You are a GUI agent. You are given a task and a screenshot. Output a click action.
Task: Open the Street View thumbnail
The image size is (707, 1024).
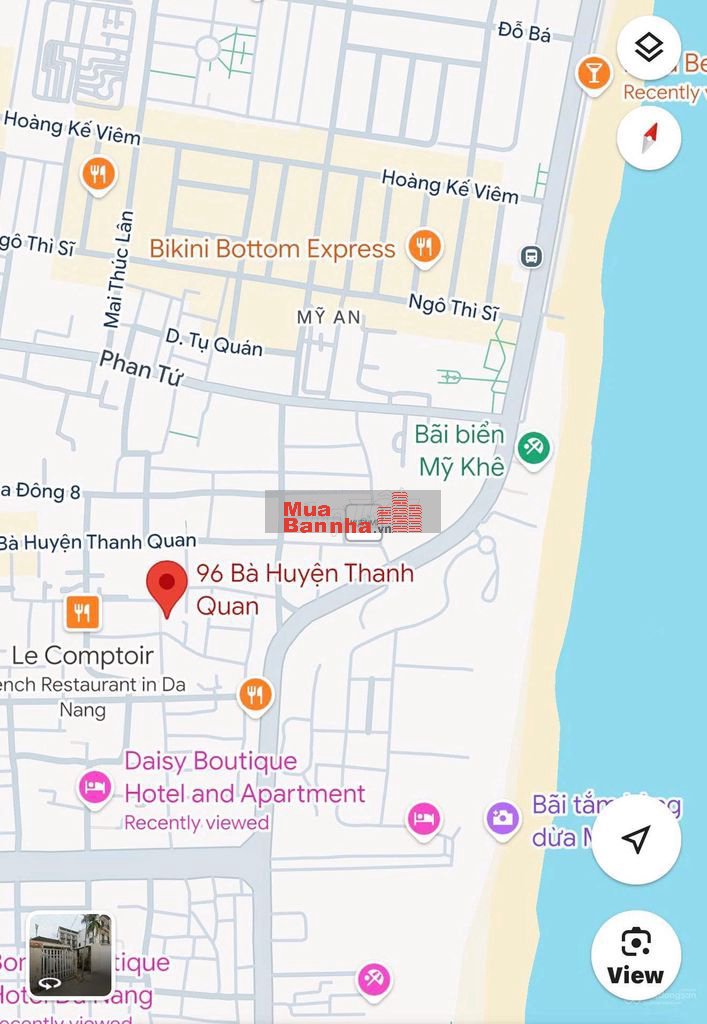click(x=70, y=954)
